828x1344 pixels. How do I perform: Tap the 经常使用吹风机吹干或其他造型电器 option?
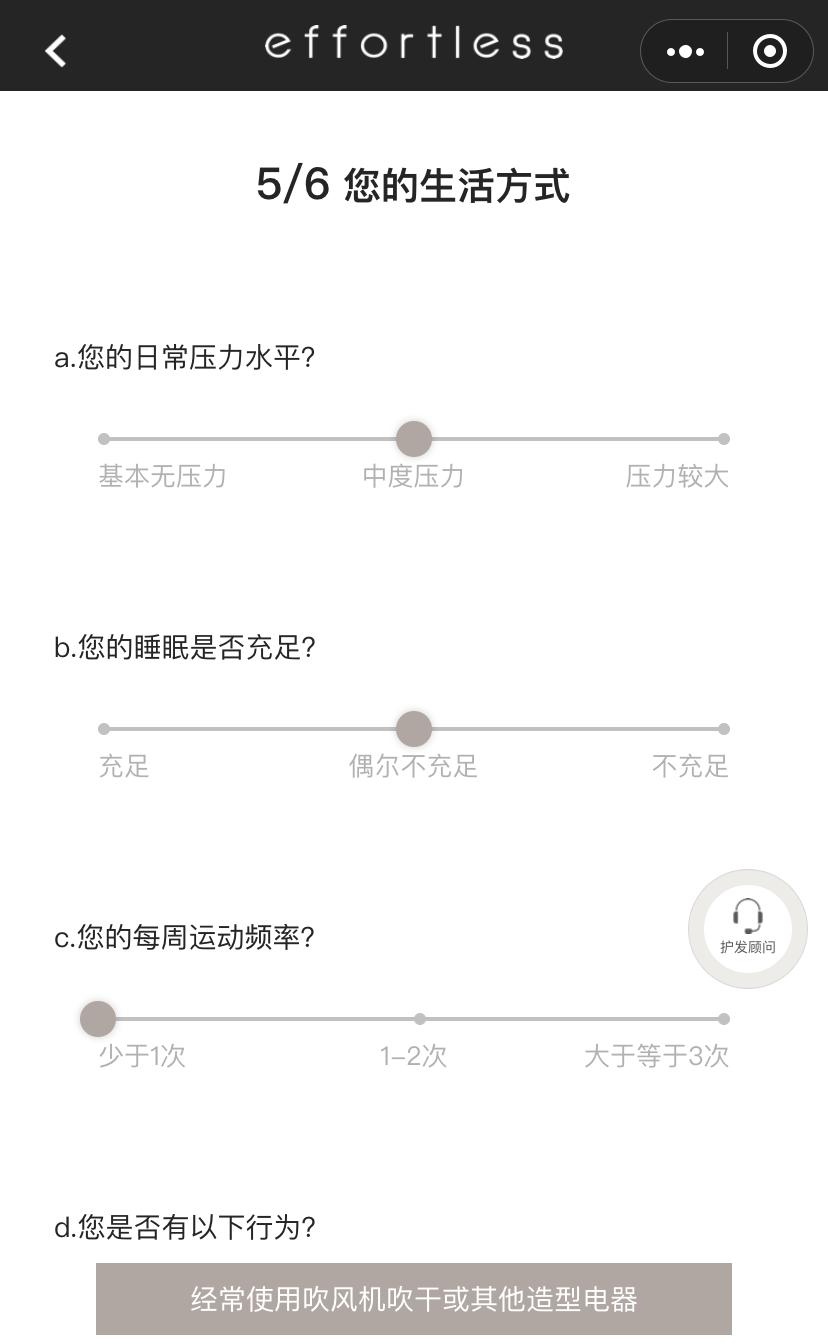[x=414, y=1297]
